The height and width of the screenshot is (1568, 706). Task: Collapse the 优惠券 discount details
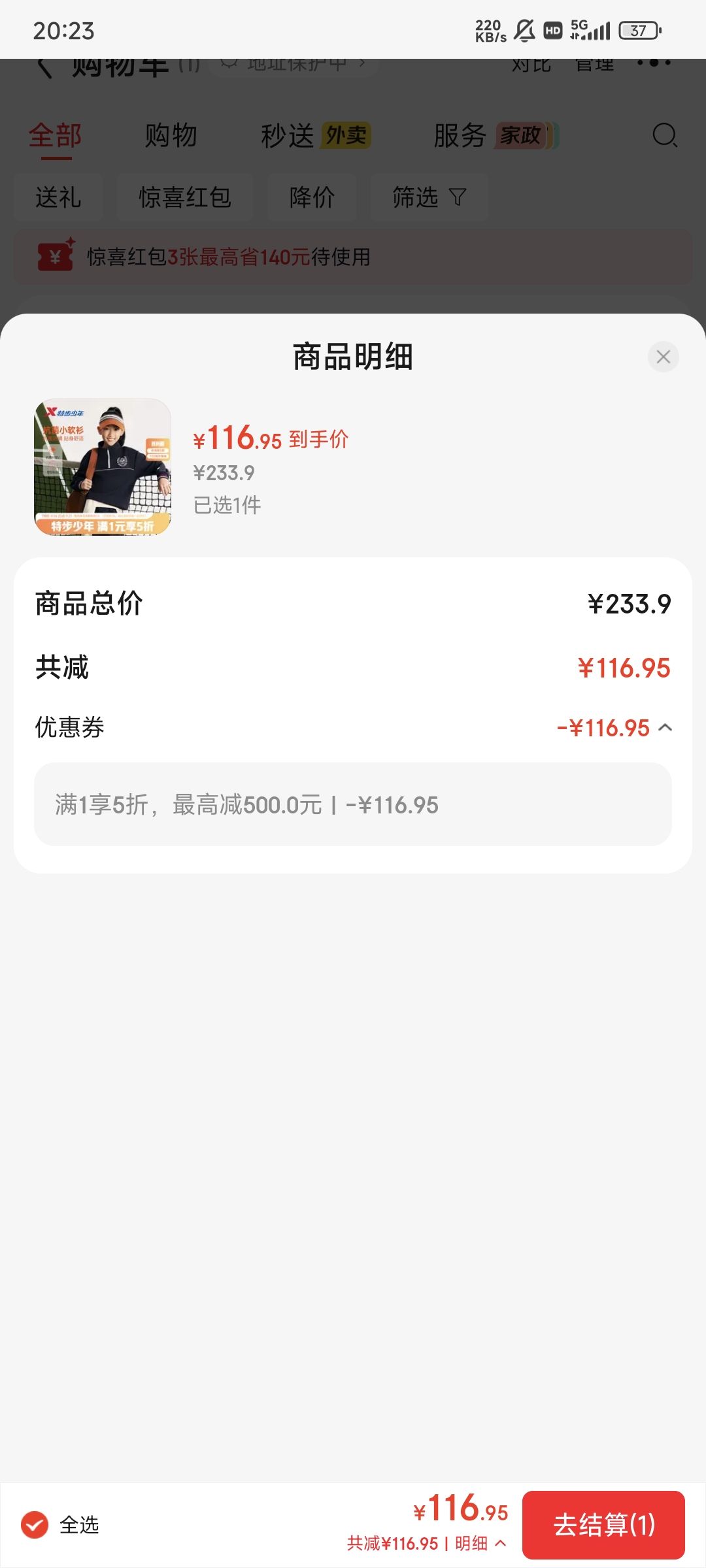point(665,727)
